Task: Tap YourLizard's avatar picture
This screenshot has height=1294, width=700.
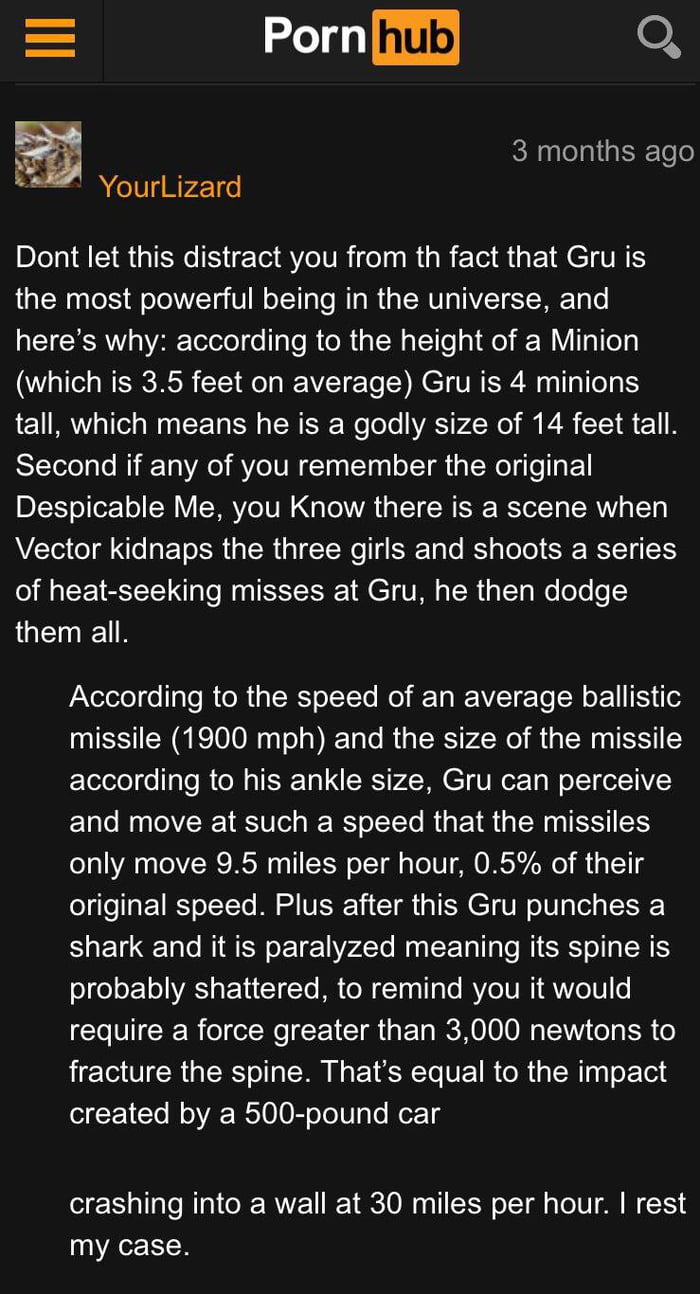Action: [x=48, y=154]
